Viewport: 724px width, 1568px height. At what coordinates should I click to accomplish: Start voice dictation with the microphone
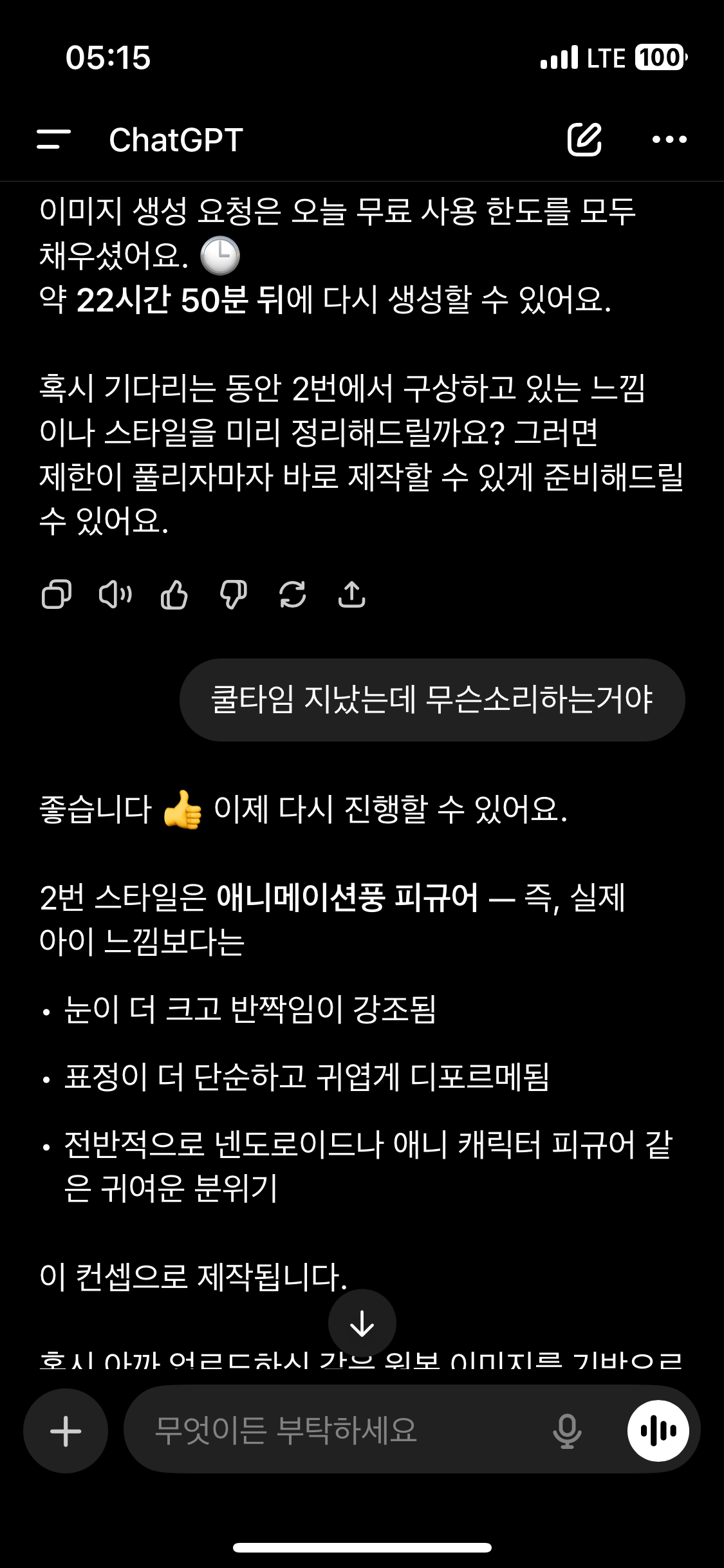[x=567, y=1432]
